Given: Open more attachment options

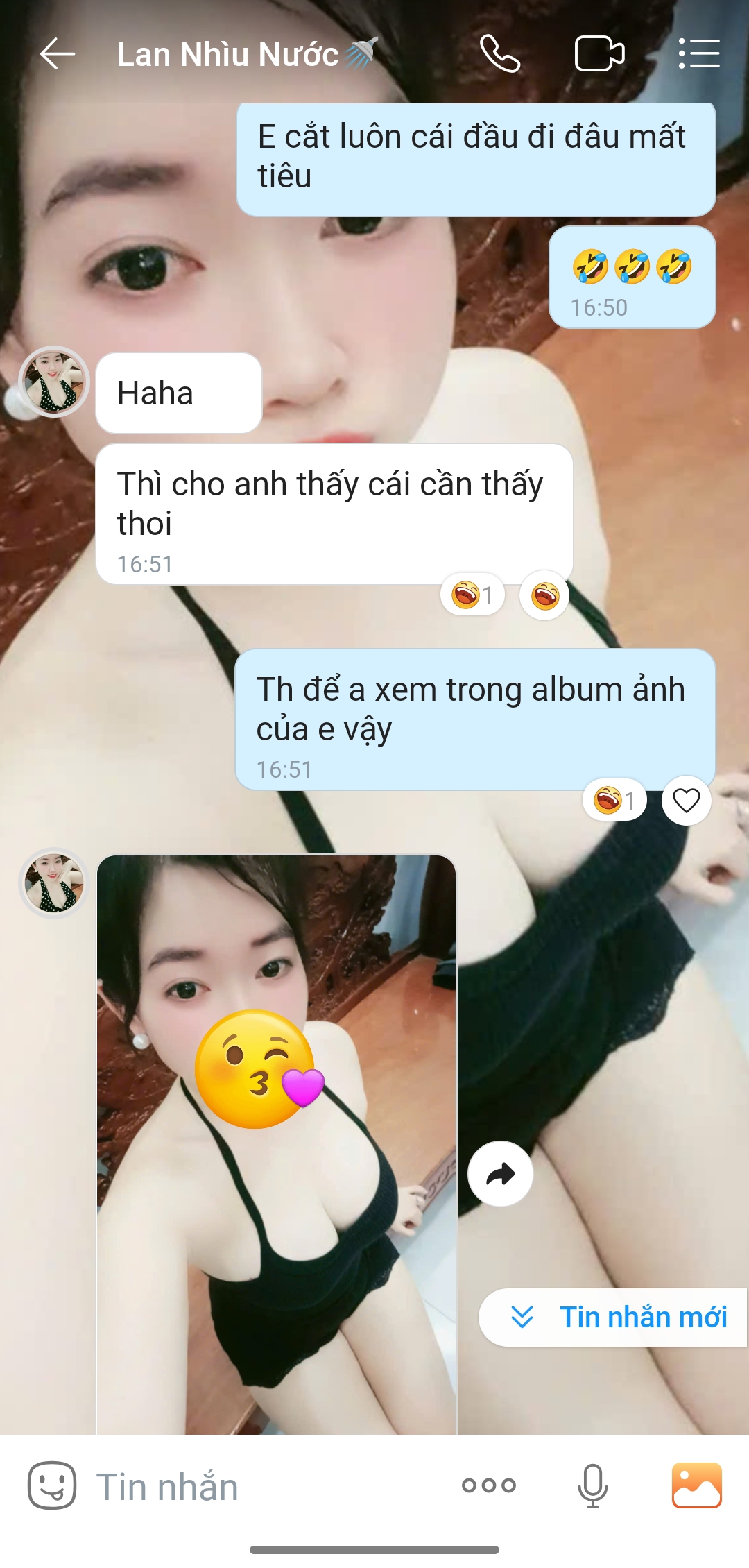Looking at the screenshot, I should [x=489, y=1485].
